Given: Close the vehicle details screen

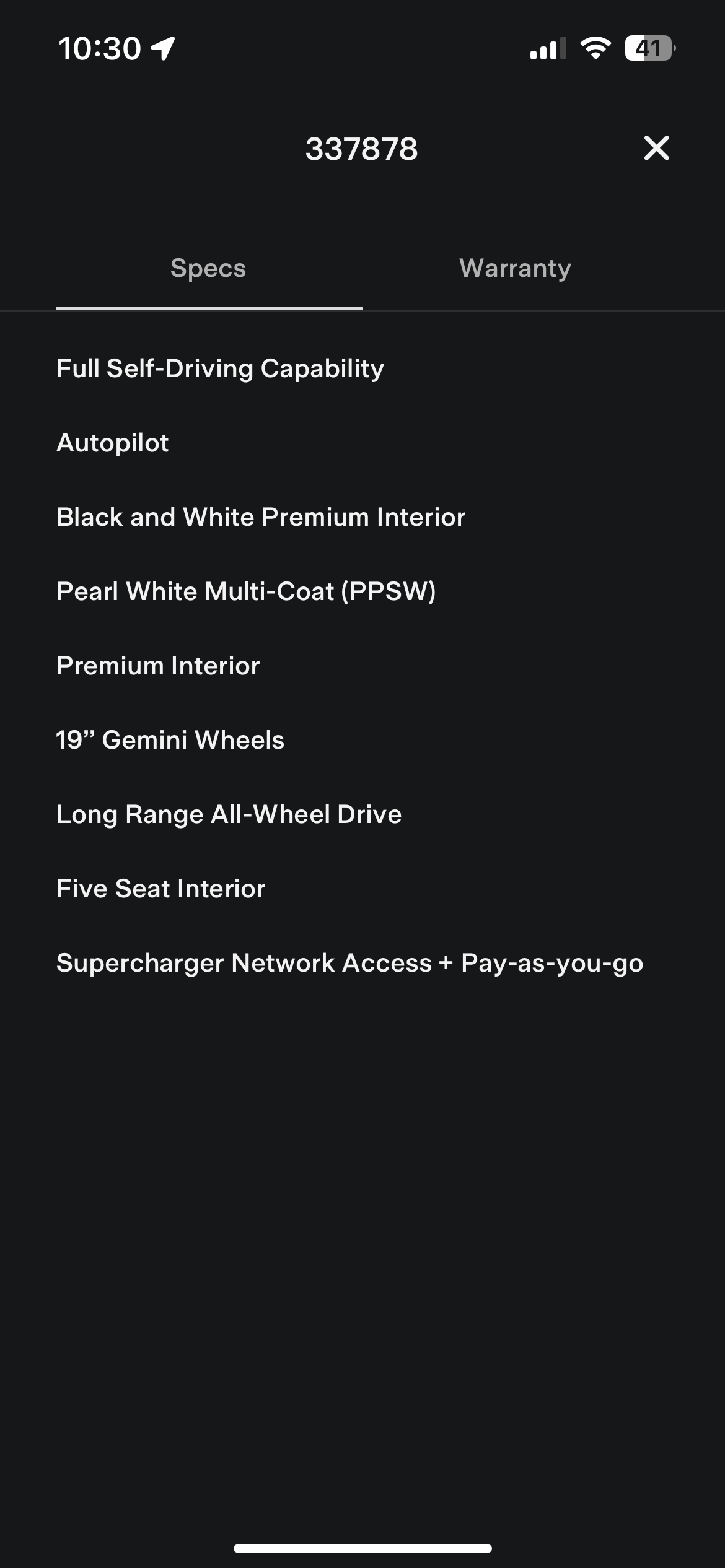Looking at the screenshot, I should pos(656,149).
